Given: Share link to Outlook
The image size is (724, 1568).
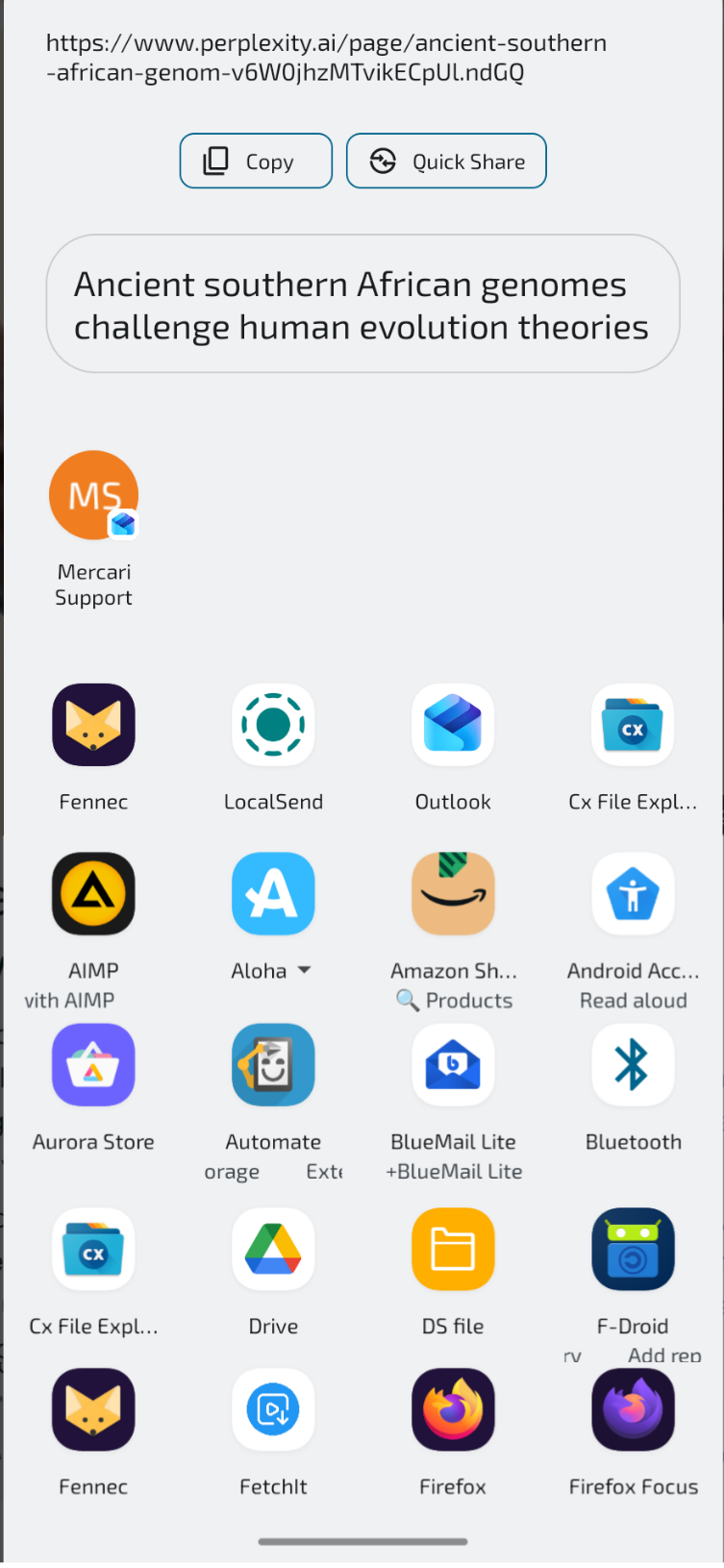Looking at the screenshot, I should 453,726.
